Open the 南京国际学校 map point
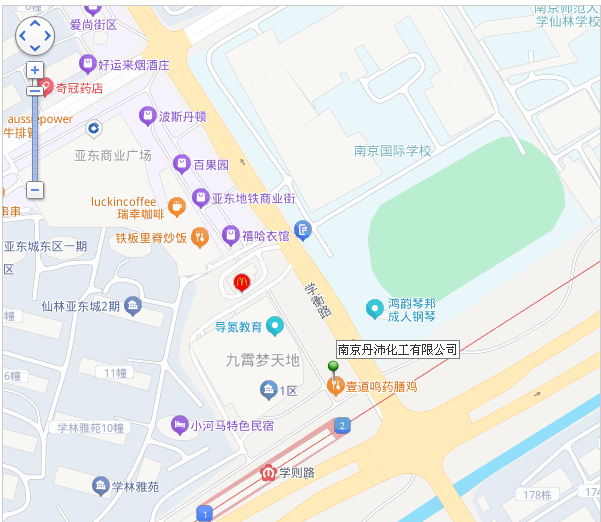 point(392,151)
